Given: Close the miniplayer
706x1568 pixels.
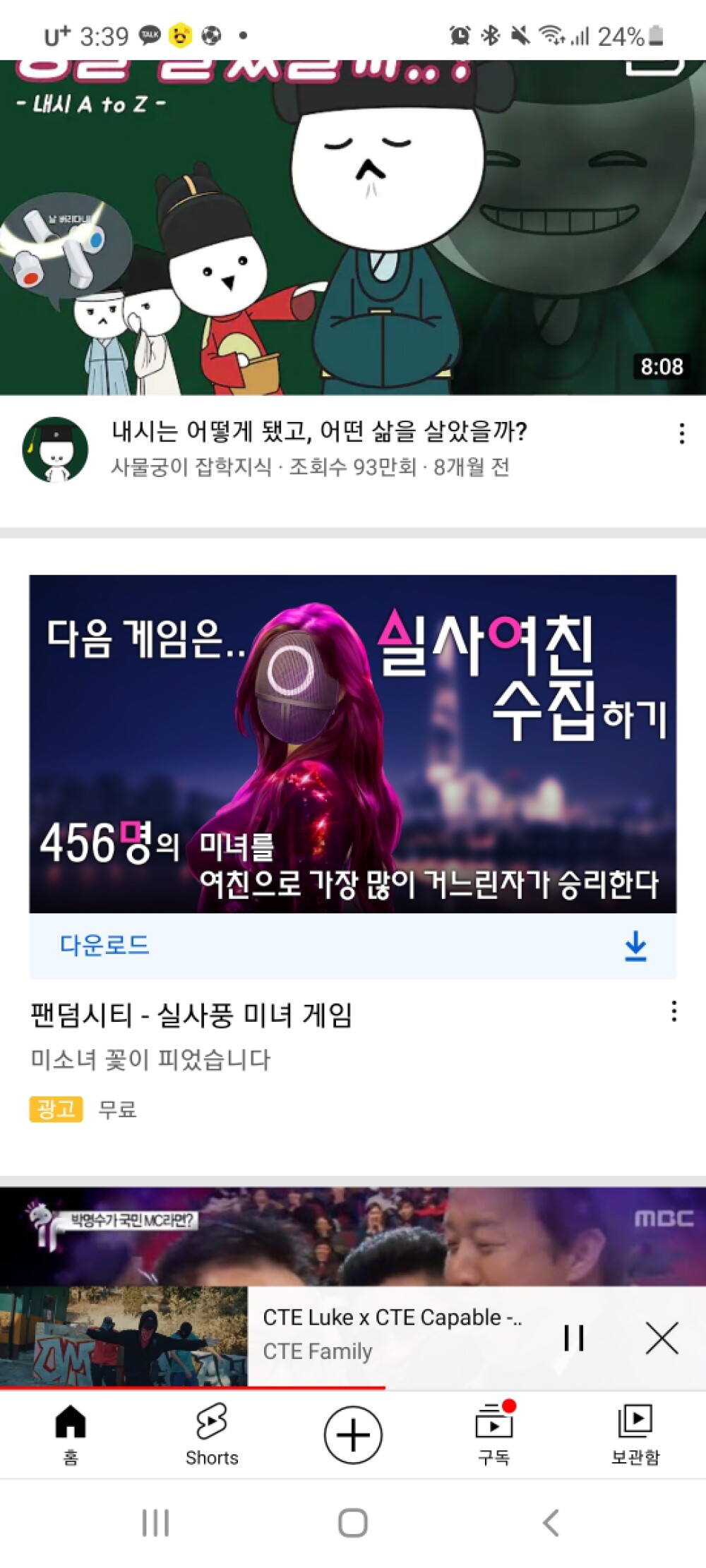Looking at the screenshot, I should tap(662, 1337).
